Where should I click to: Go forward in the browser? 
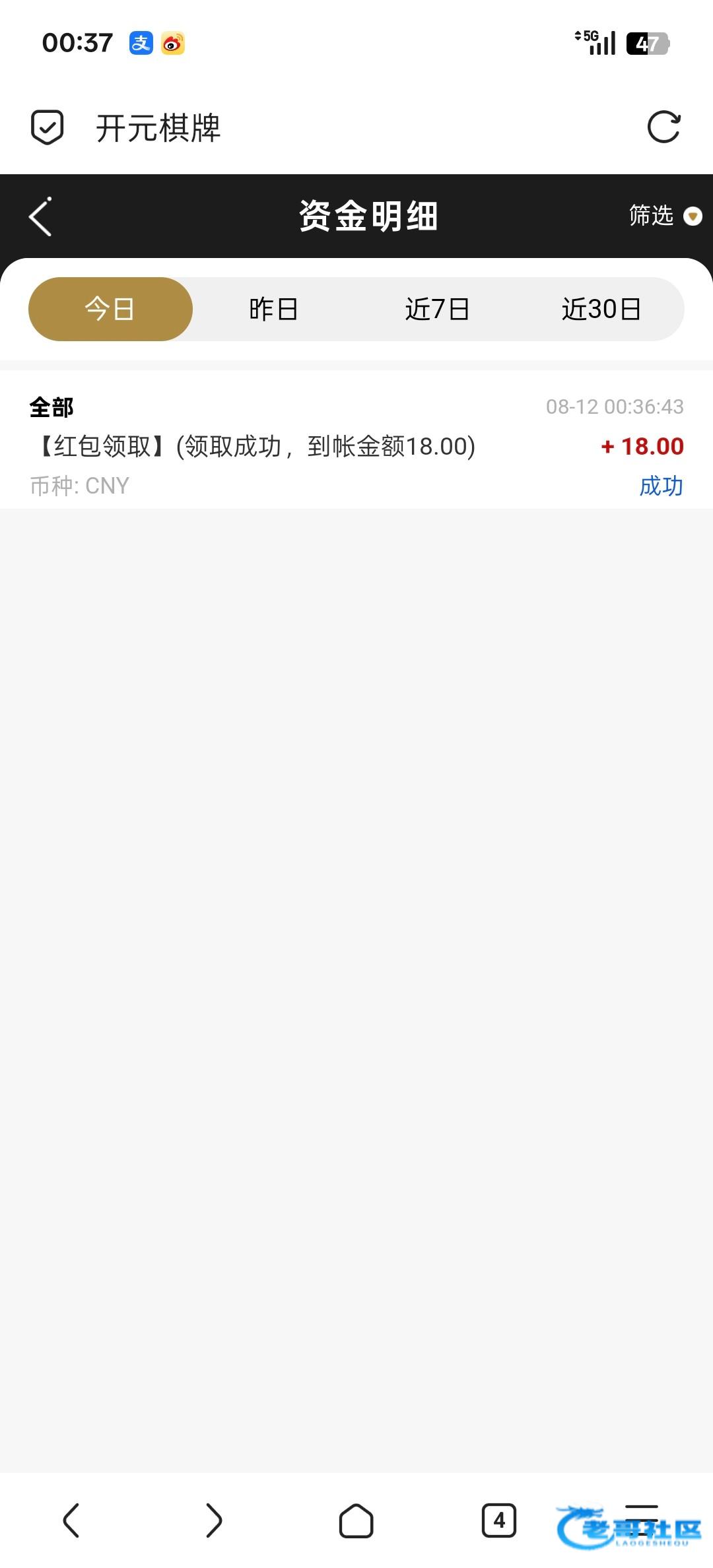[x=214, y=1520]
